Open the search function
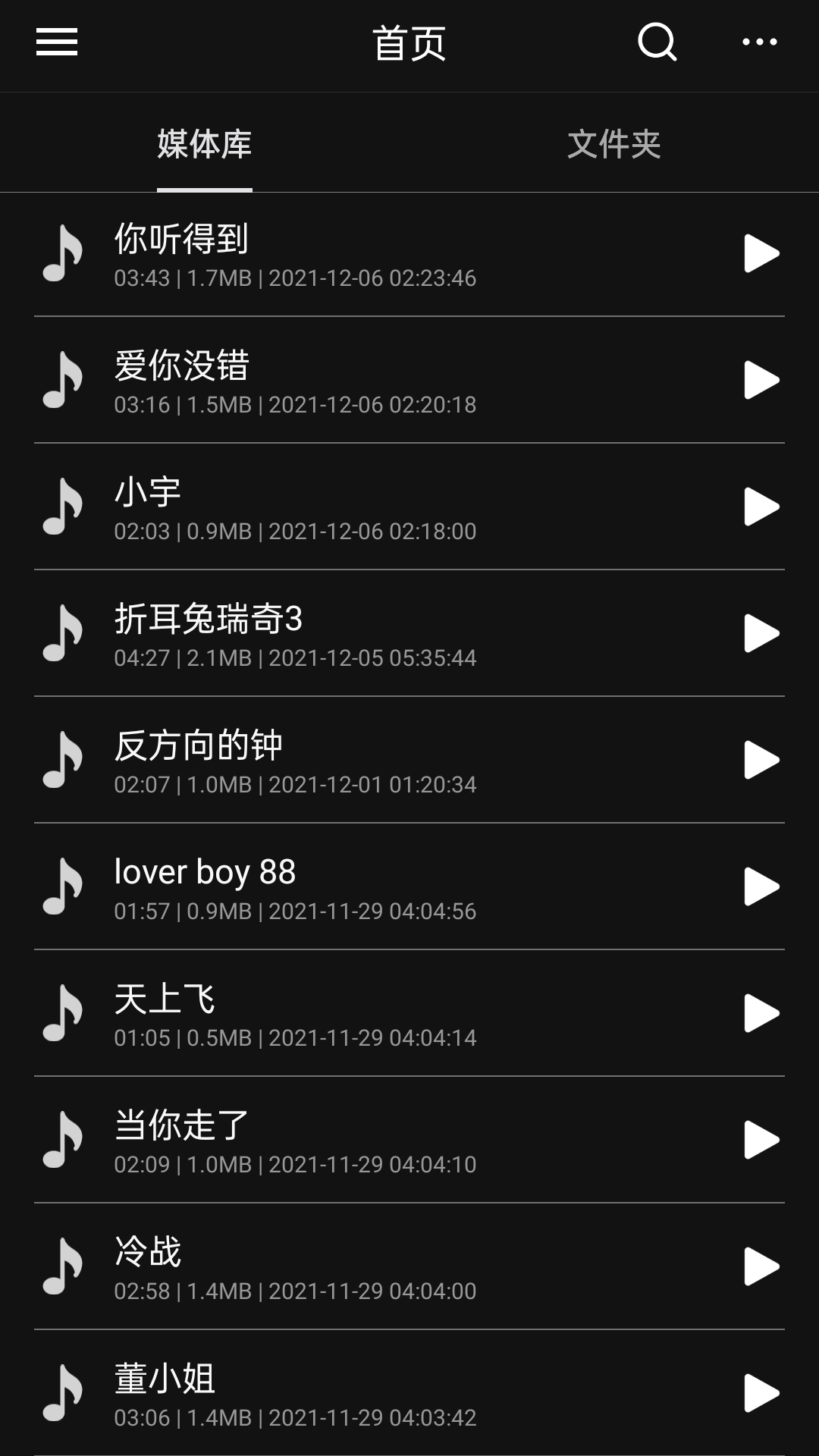Image resolution: width=819 pixels, height=1456 pixels. pyautogui.click(x=657, y=43)
